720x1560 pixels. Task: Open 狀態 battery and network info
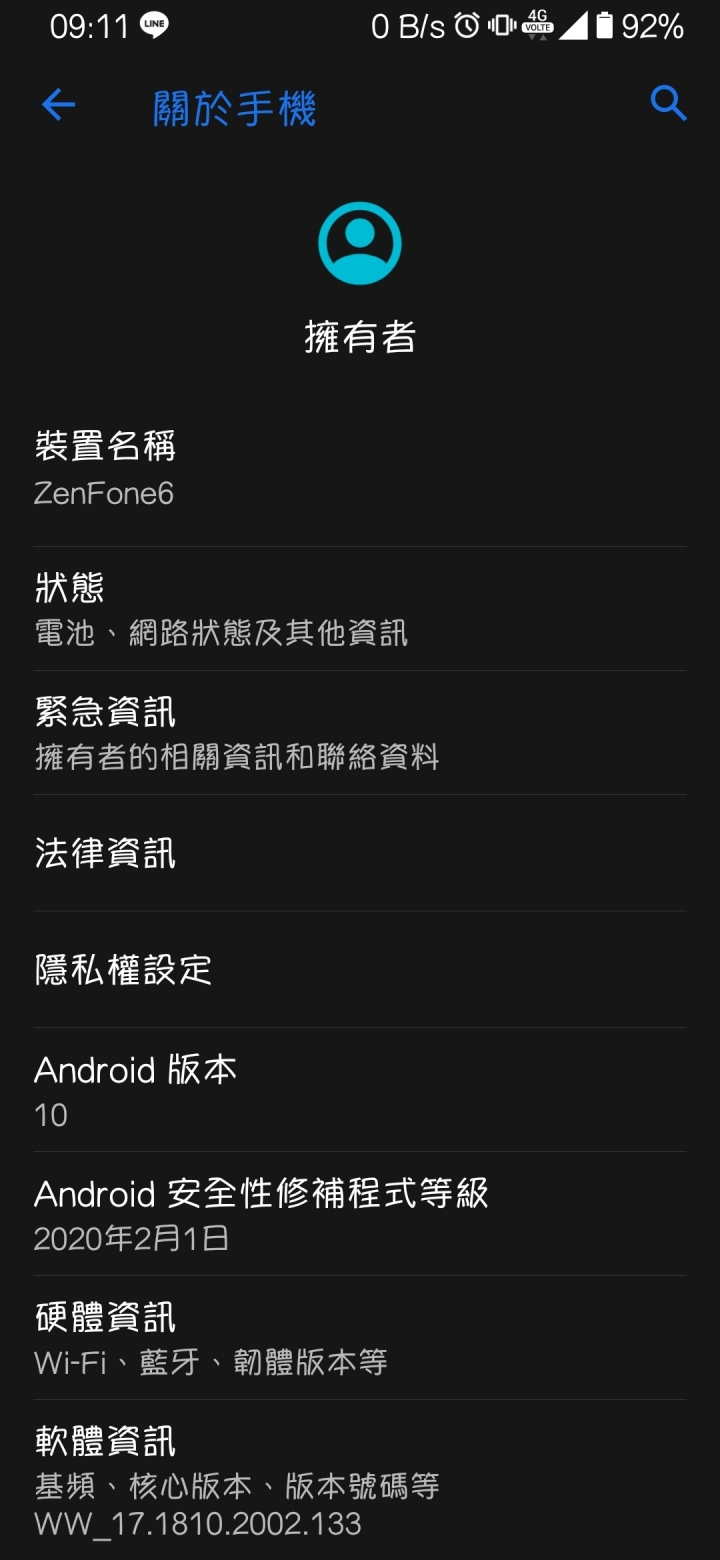tap(360, 609)
